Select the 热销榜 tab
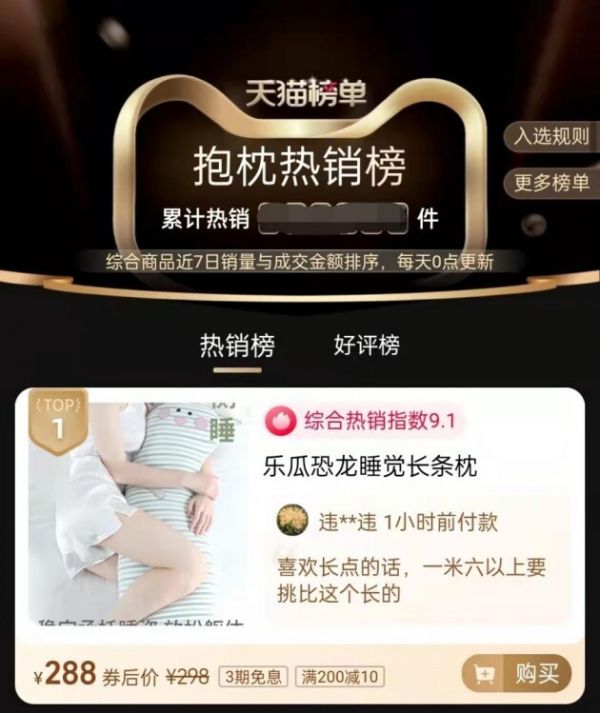Image resolution: width=600 pixels, height=713 pixels. tap(236, 346)
